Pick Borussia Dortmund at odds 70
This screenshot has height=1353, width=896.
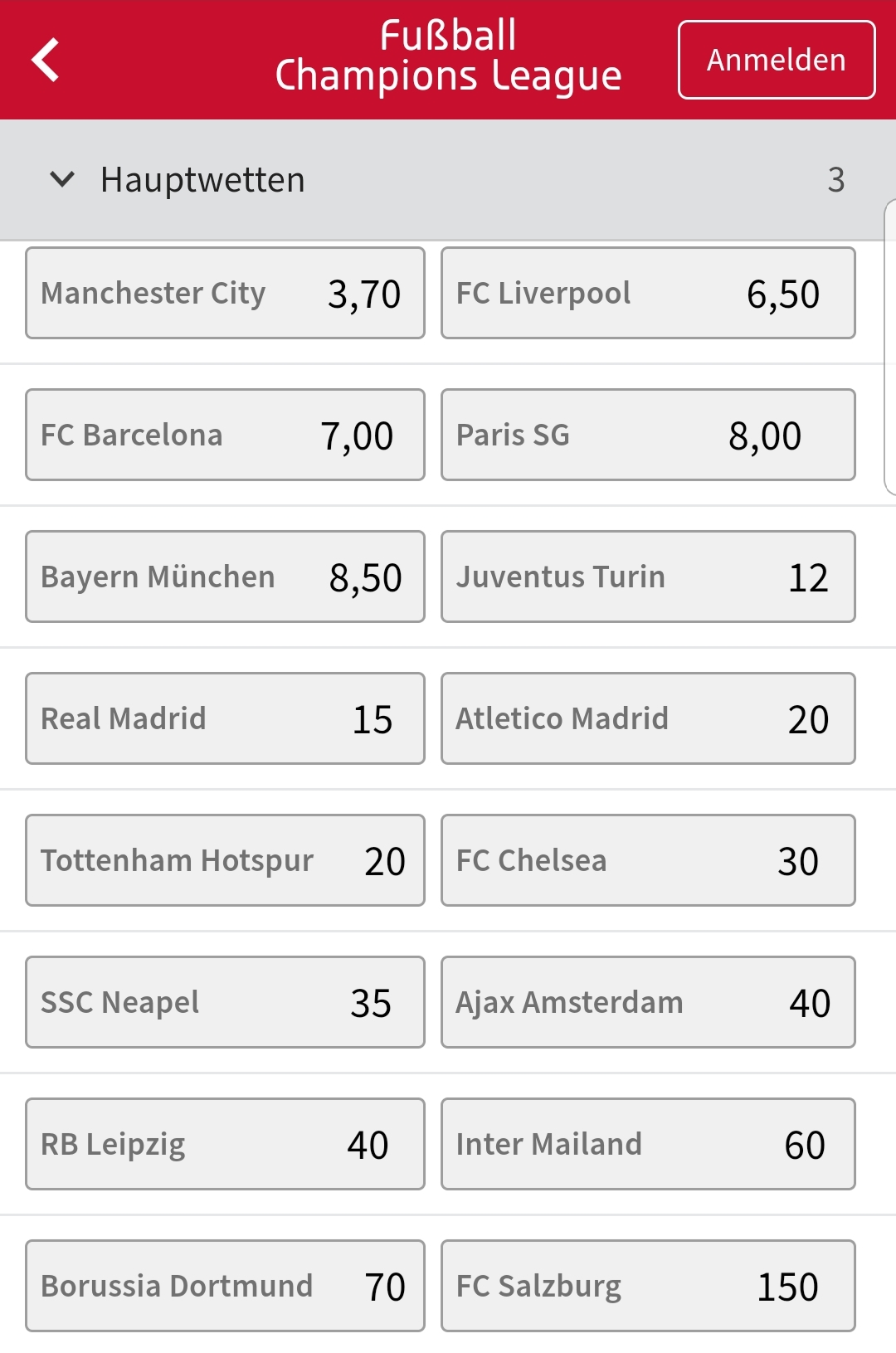coord(225,1286)
